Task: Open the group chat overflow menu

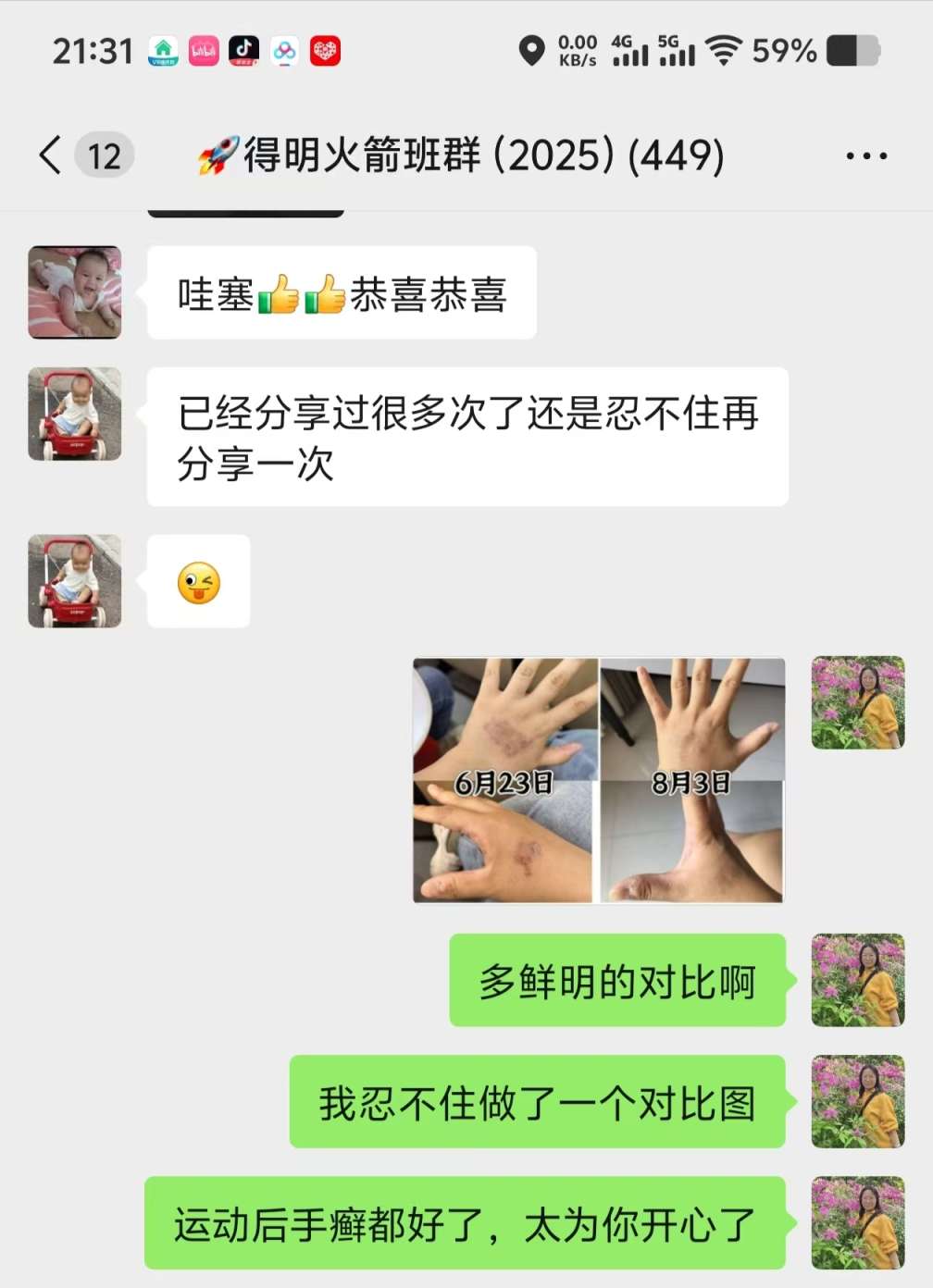Action: (x=866, y=155)
